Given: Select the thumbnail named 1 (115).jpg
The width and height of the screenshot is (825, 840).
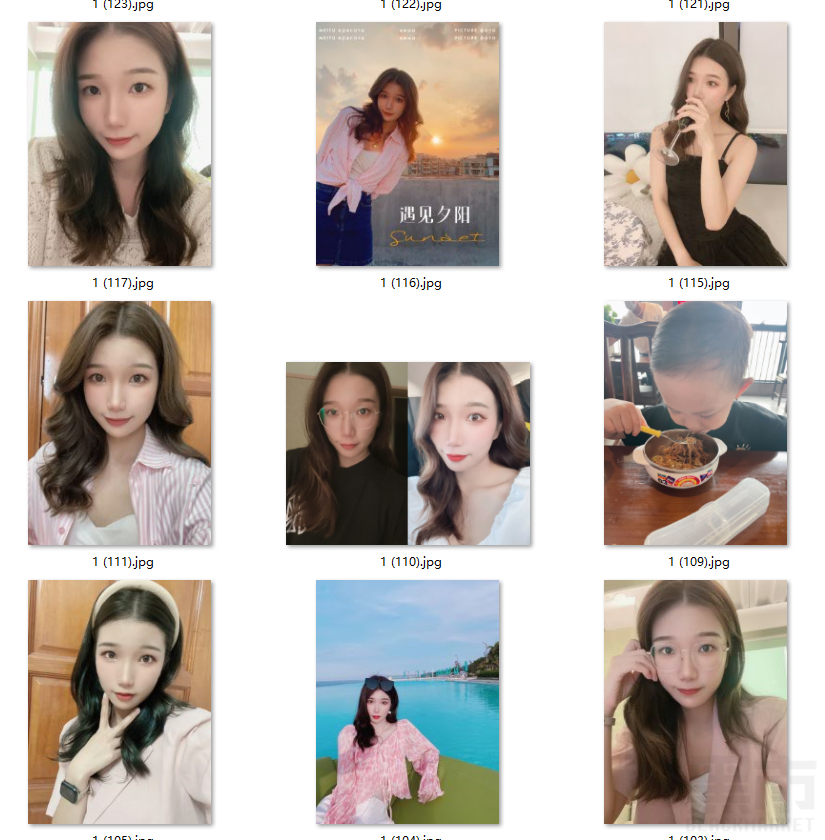Looking at the screenshot, I should [x=695, y=144].
